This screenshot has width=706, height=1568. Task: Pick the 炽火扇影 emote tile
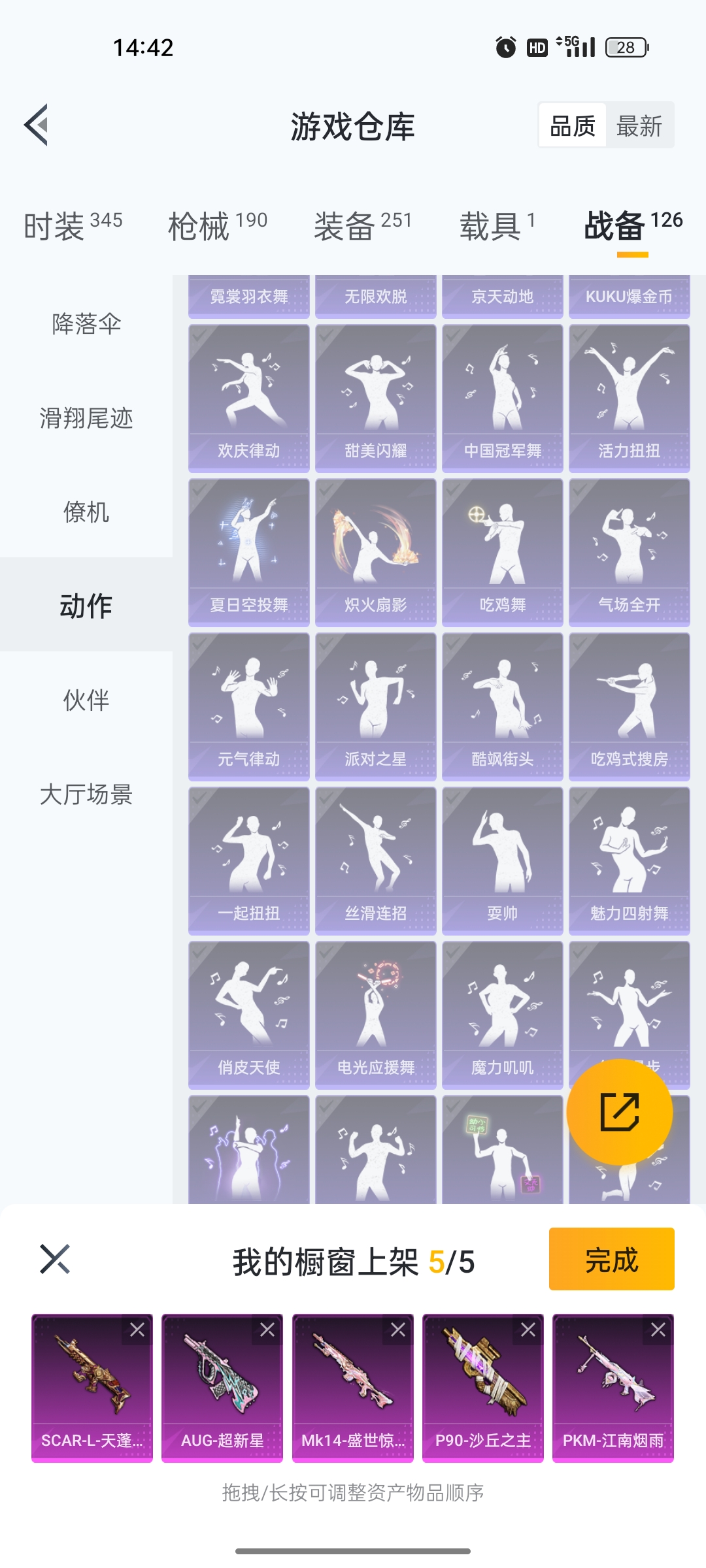tap(376, 552)
